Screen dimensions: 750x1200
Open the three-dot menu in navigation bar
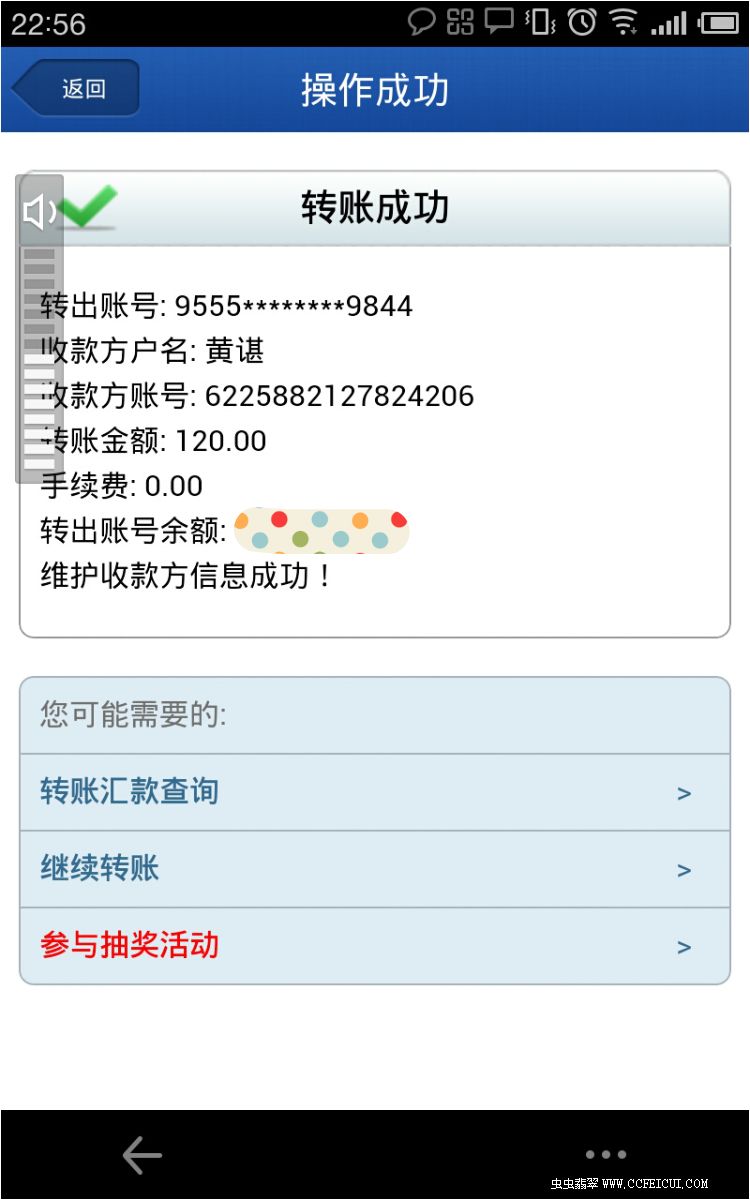click(x=607, y=1155)
